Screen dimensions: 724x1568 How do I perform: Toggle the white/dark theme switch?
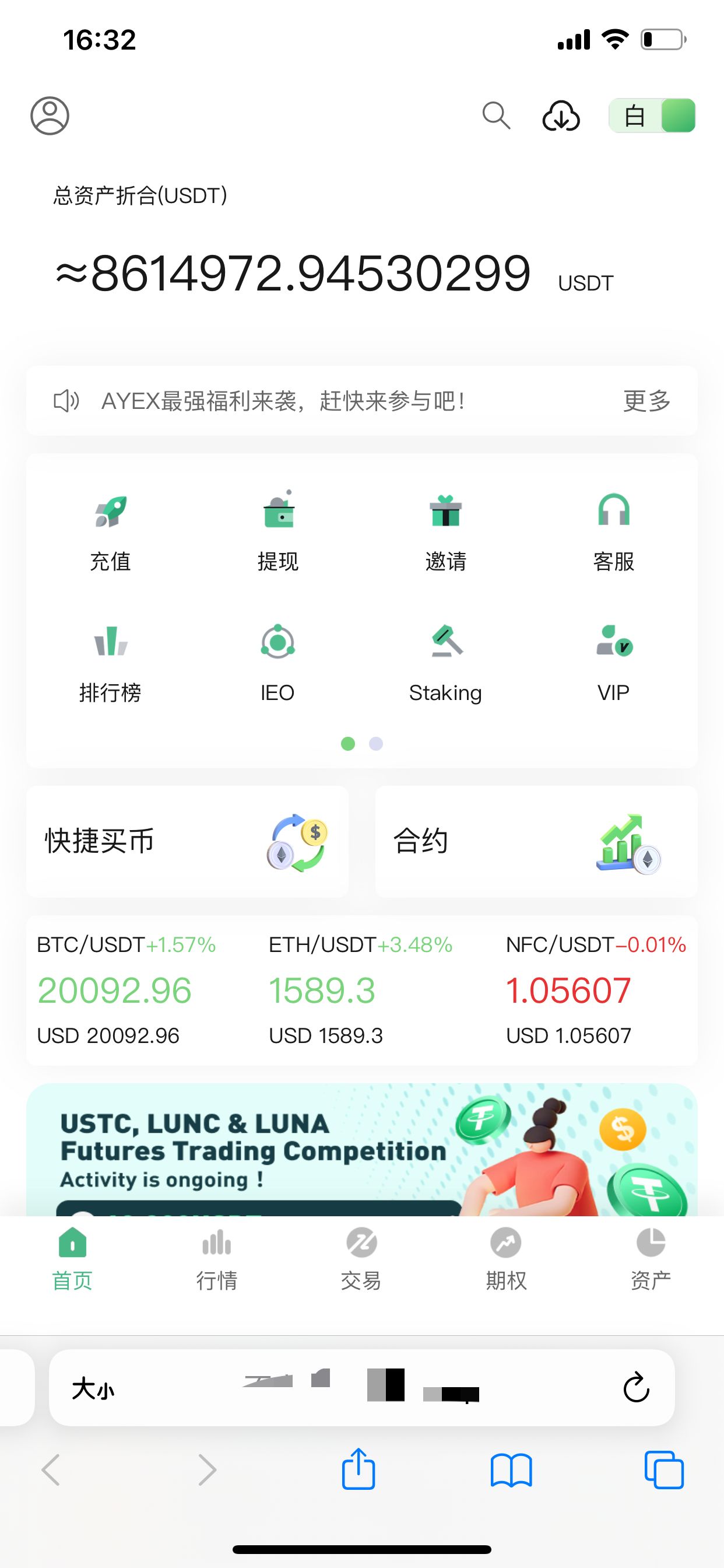pos(652,116)
